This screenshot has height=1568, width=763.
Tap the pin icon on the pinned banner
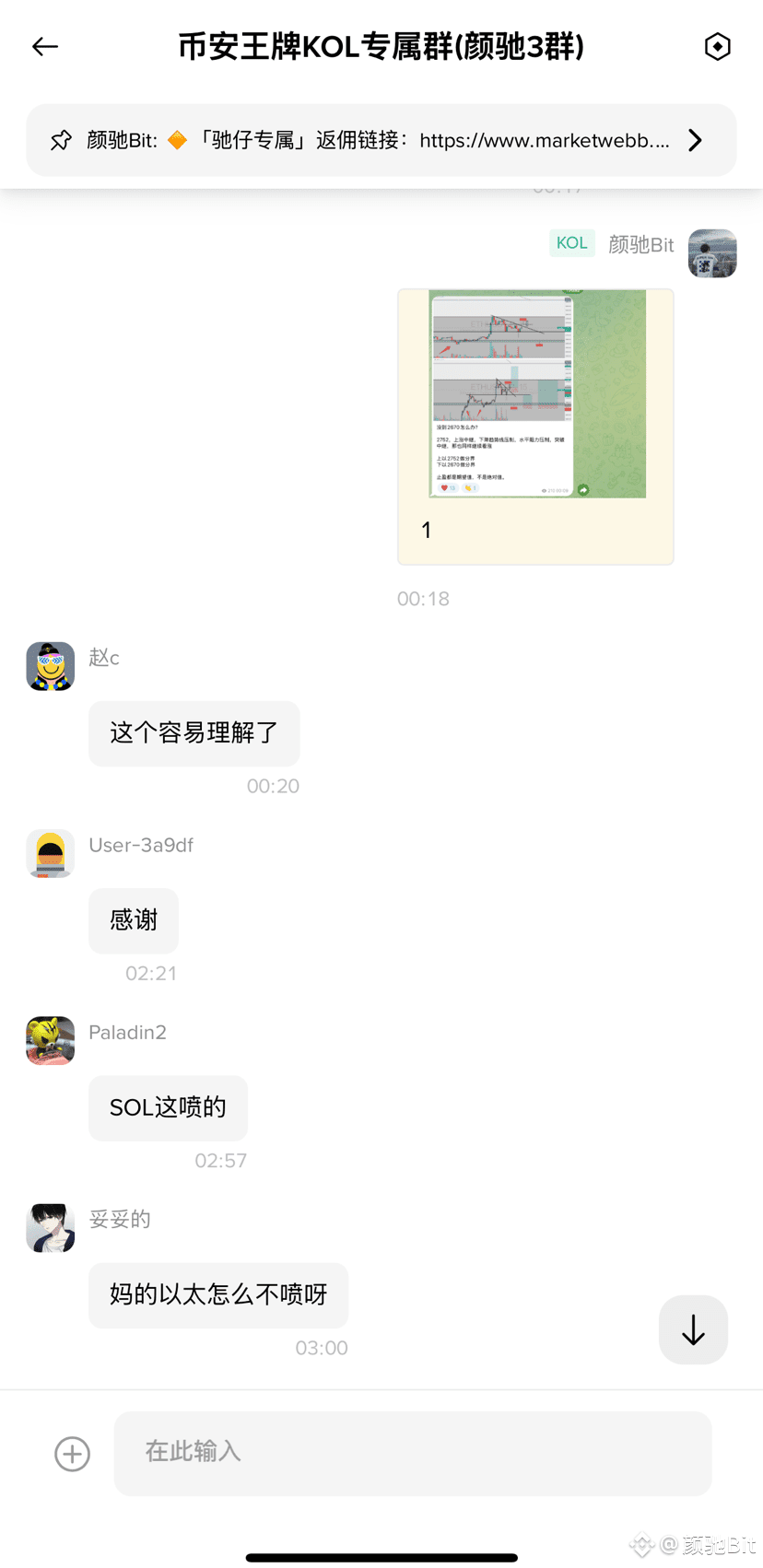[62, 139]
